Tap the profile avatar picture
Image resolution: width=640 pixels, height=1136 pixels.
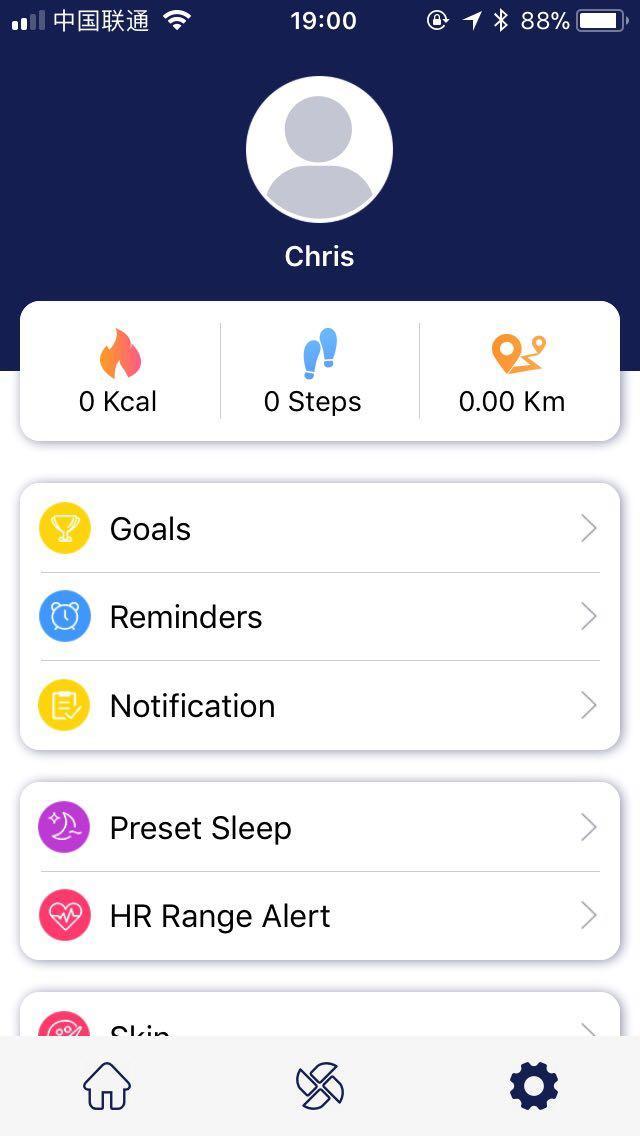point(319,150)
